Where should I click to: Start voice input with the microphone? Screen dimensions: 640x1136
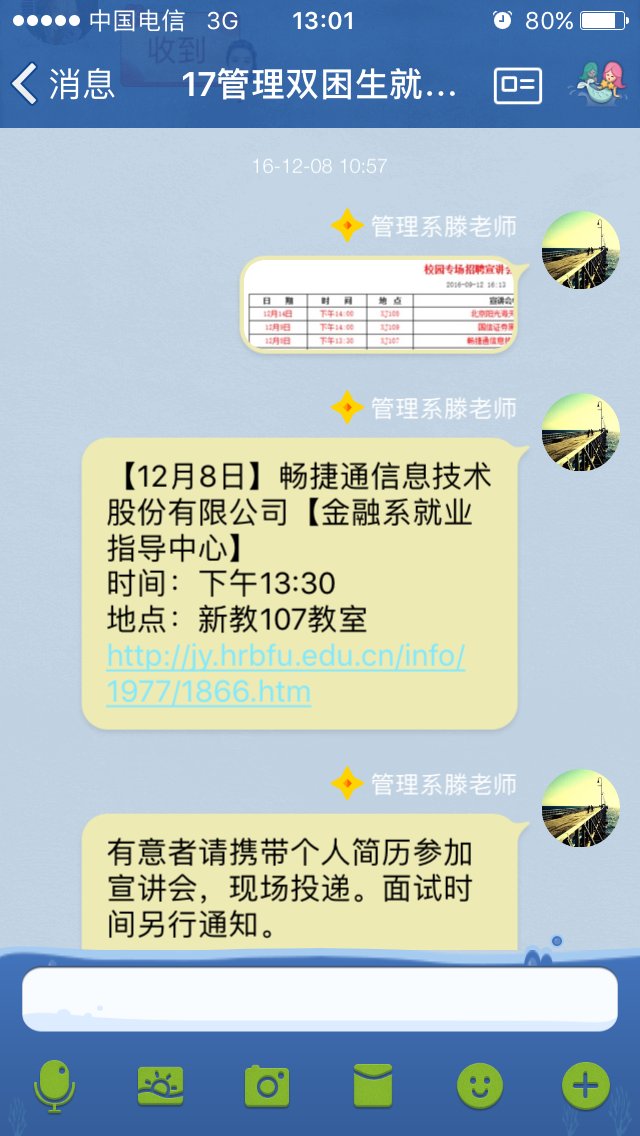coord(53,1085)
